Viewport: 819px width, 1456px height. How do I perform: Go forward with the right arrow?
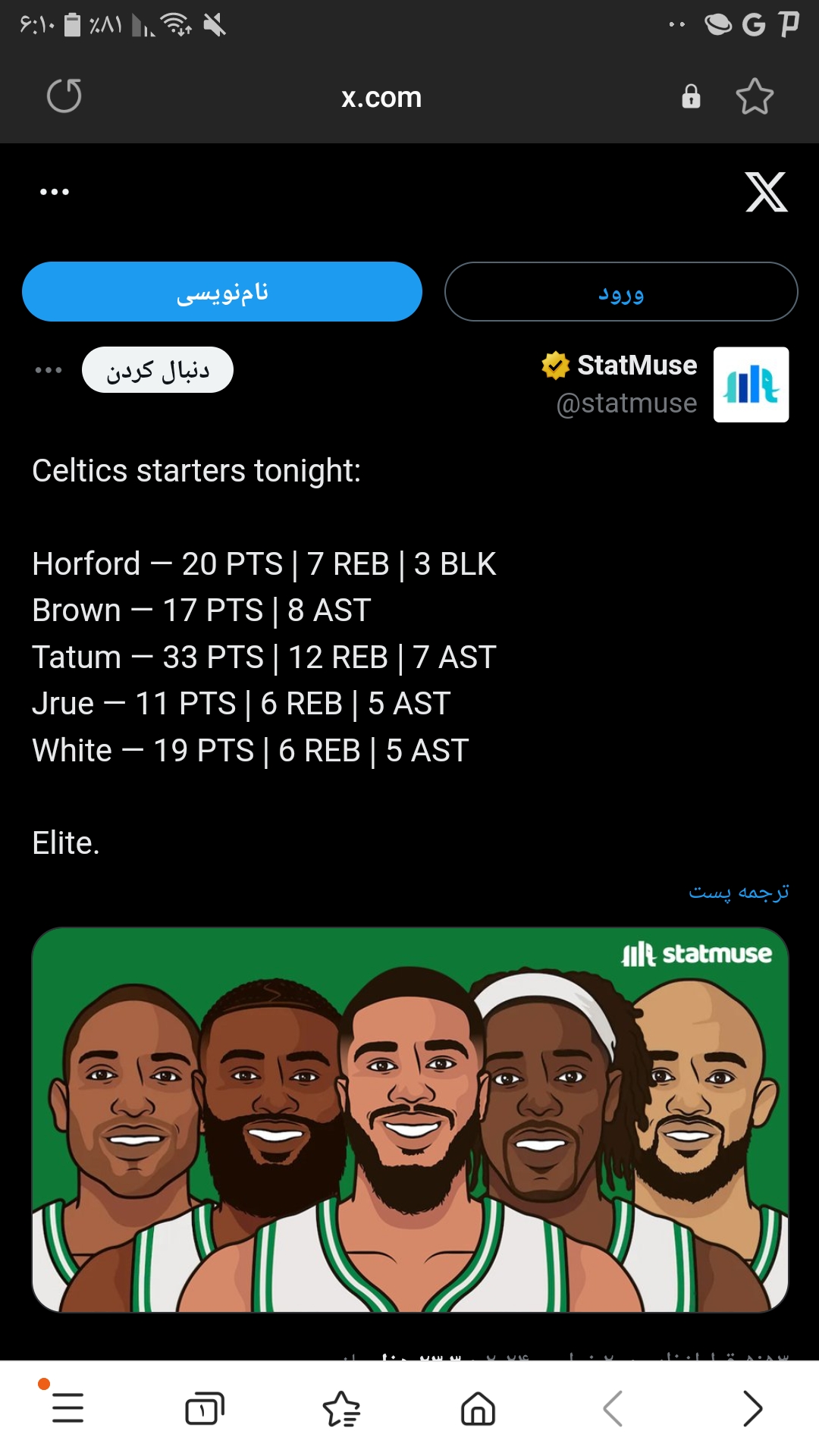click(752, 1408)
